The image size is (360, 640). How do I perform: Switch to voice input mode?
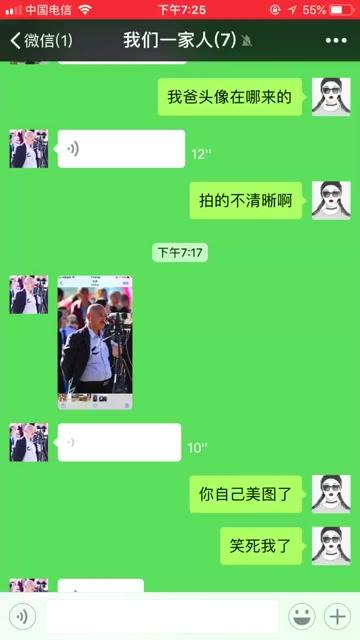click(x=22, y=616)
